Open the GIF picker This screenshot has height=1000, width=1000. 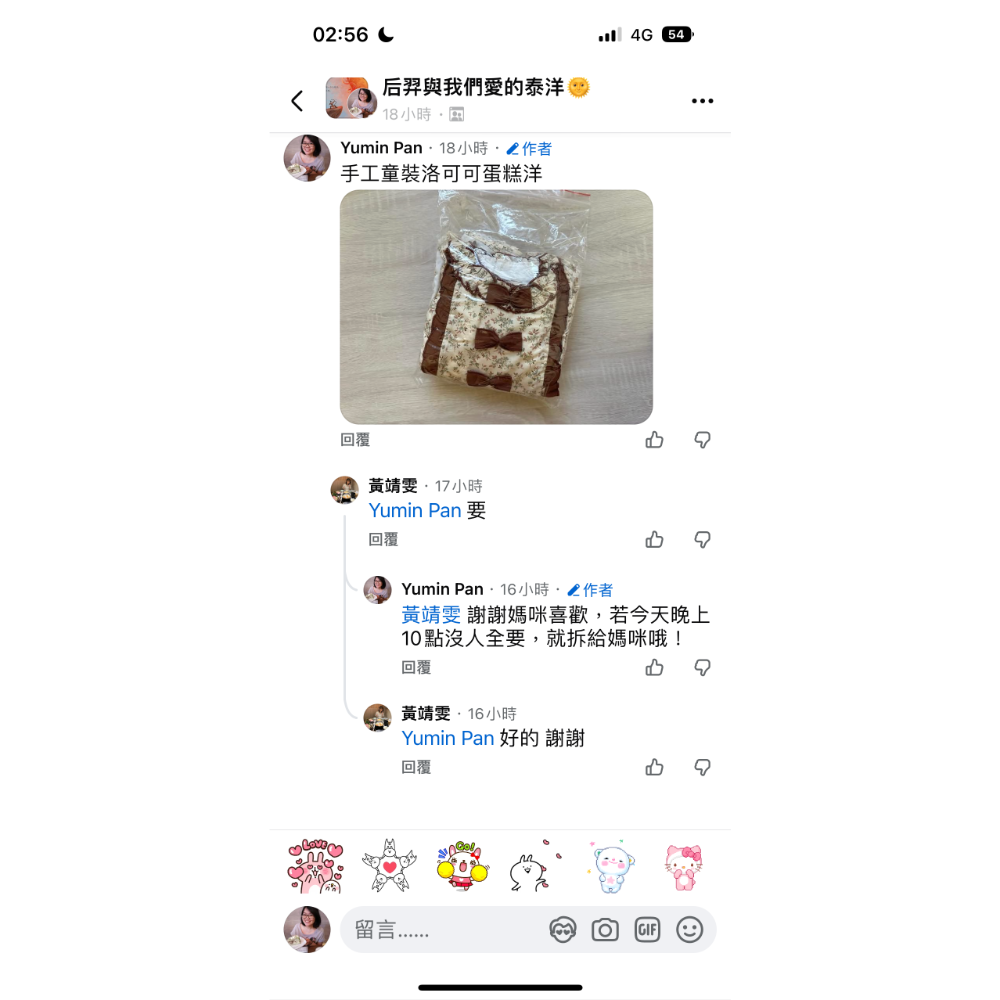[647, 930]
